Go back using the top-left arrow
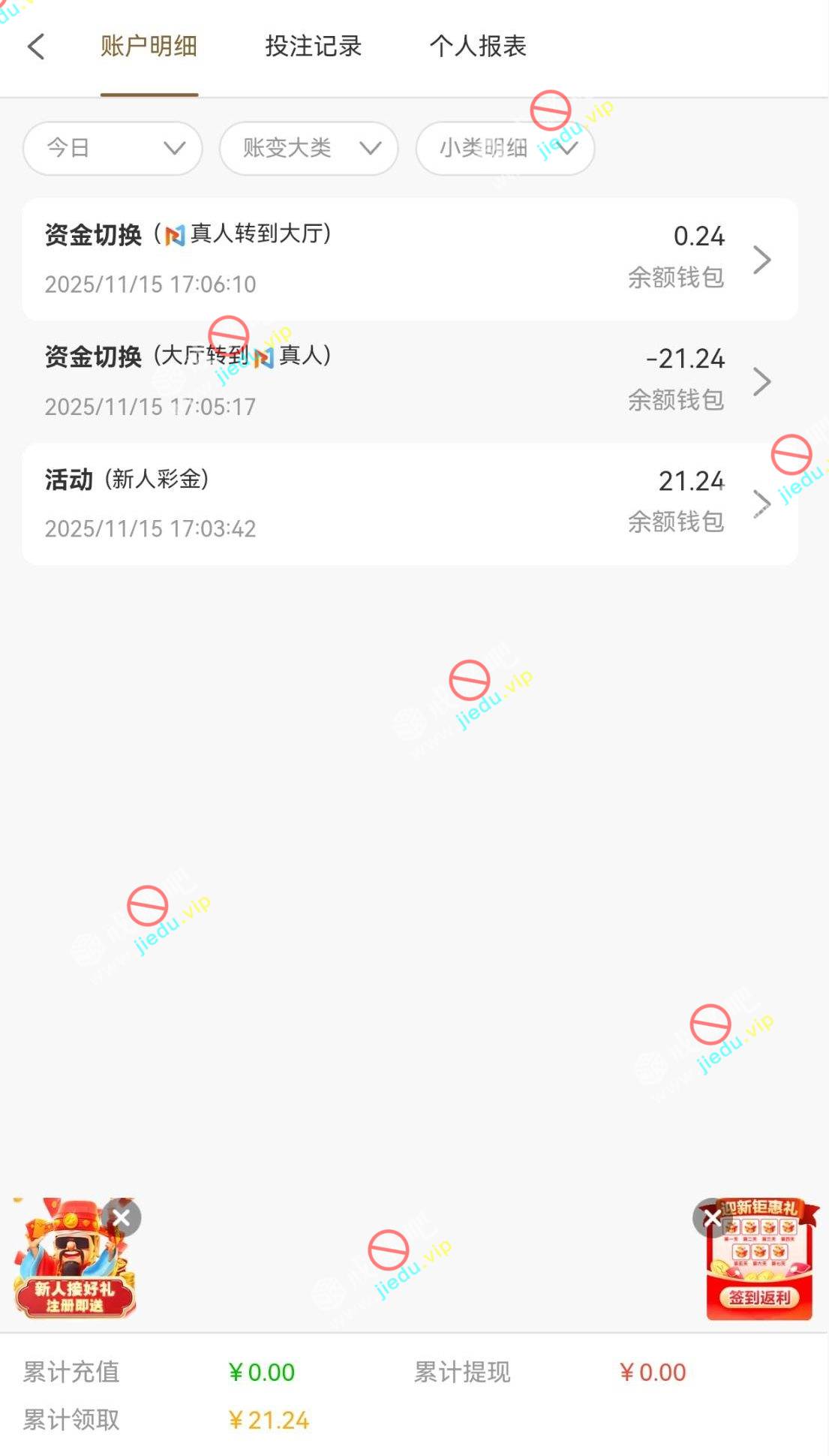Image resolution: width=829 pixels, height=1456 pixels. (36, 47)
